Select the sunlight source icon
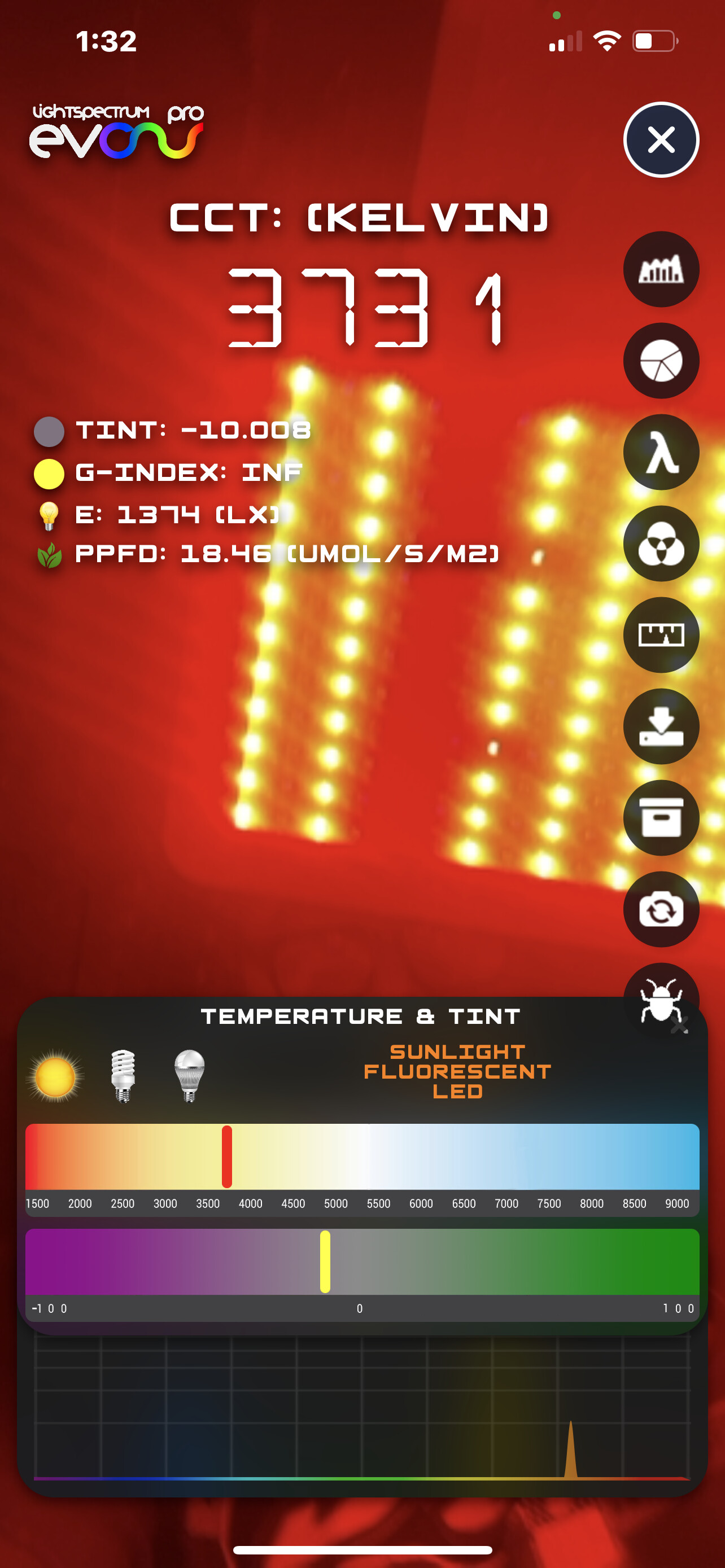Viewport: 725px width, 1568px height. [55, 1076]
